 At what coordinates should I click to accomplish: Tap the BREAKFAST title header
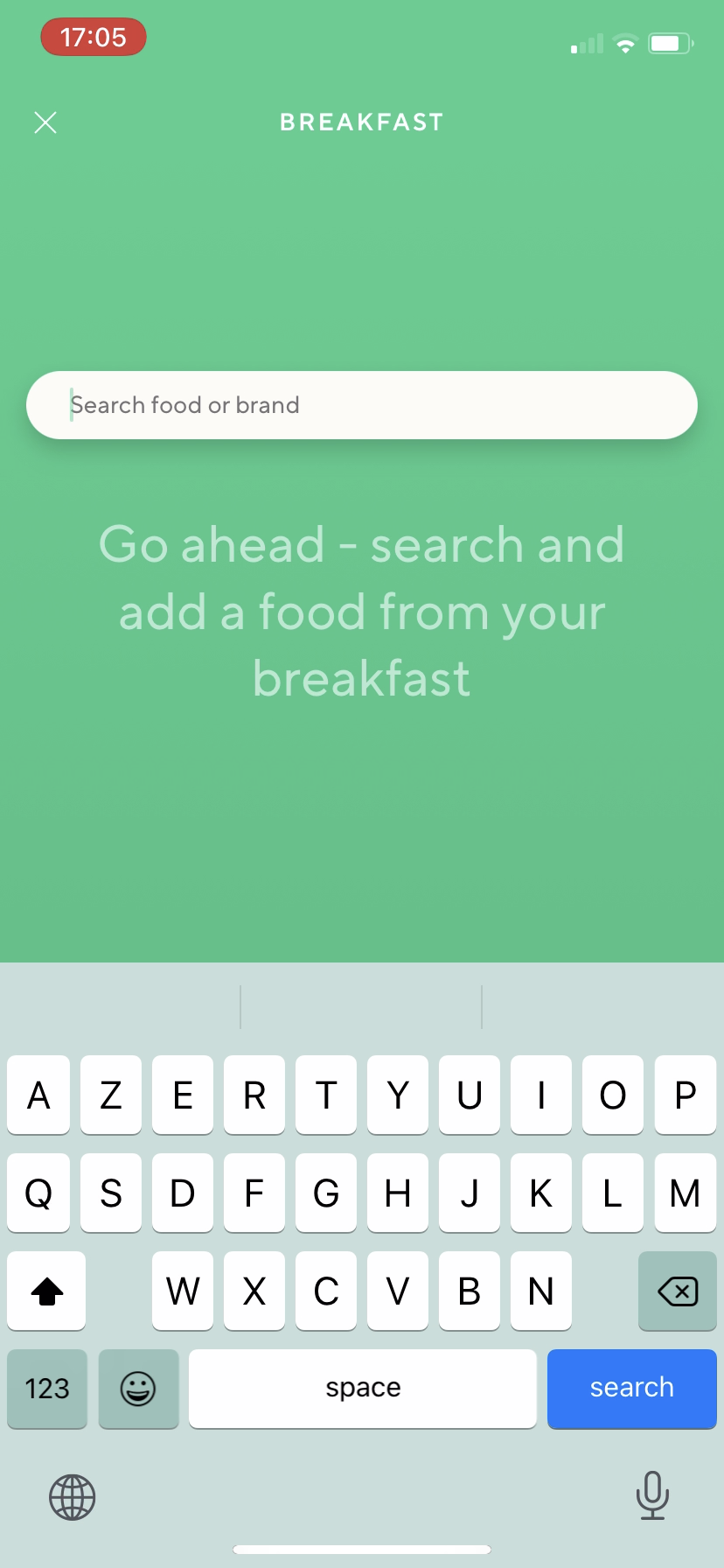tap(361, 122)
